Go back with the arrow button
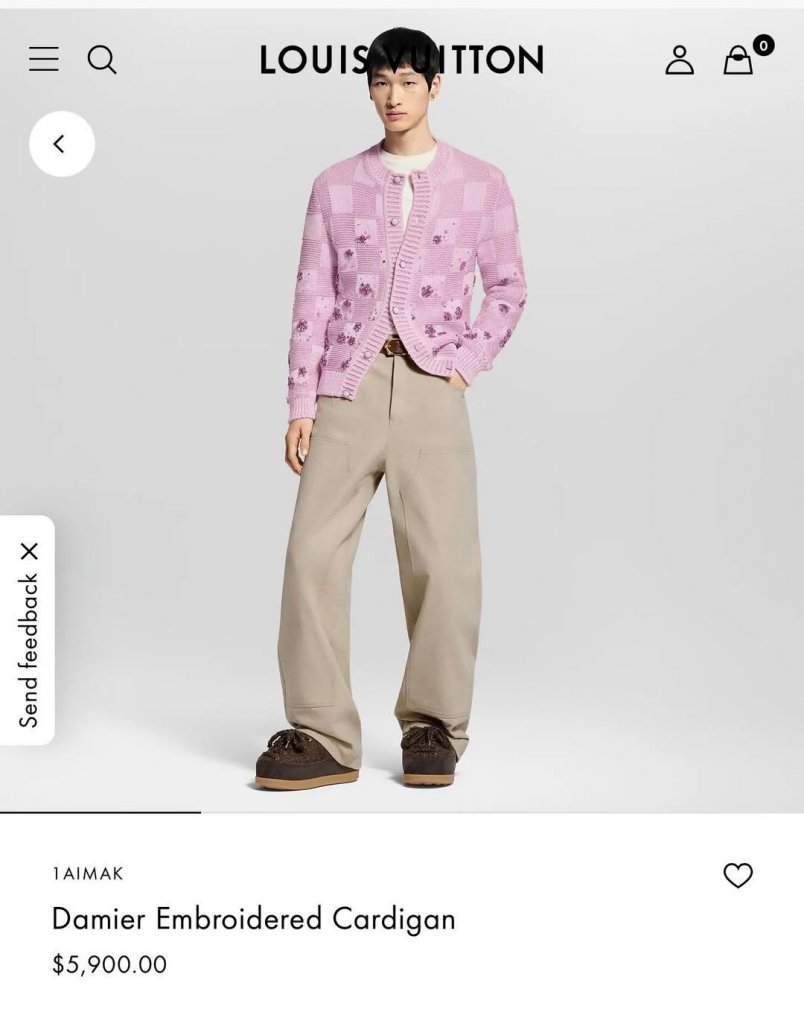The image size is (804, 1024). (x=61, y=144)
